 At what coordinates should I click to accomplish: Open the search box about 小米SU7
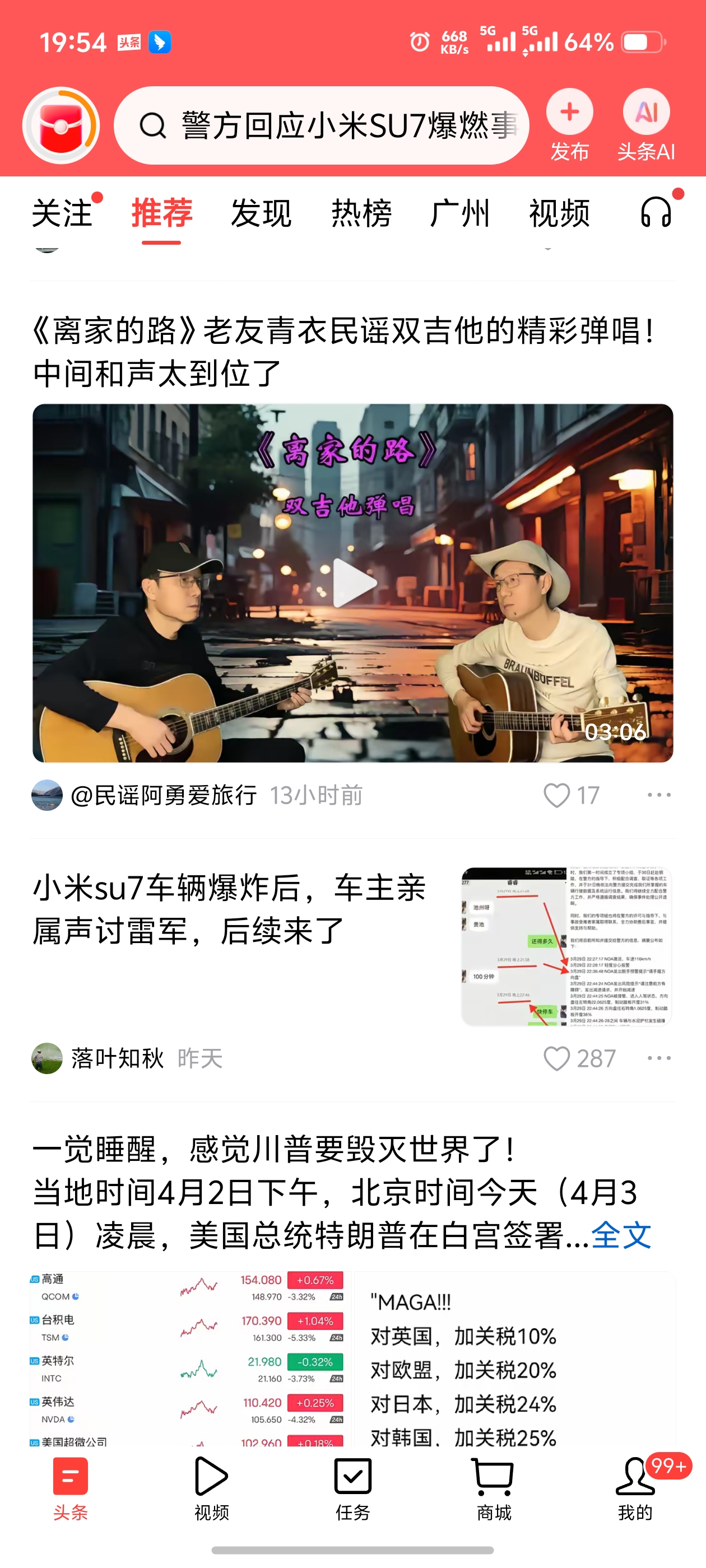tap(329, 125)
